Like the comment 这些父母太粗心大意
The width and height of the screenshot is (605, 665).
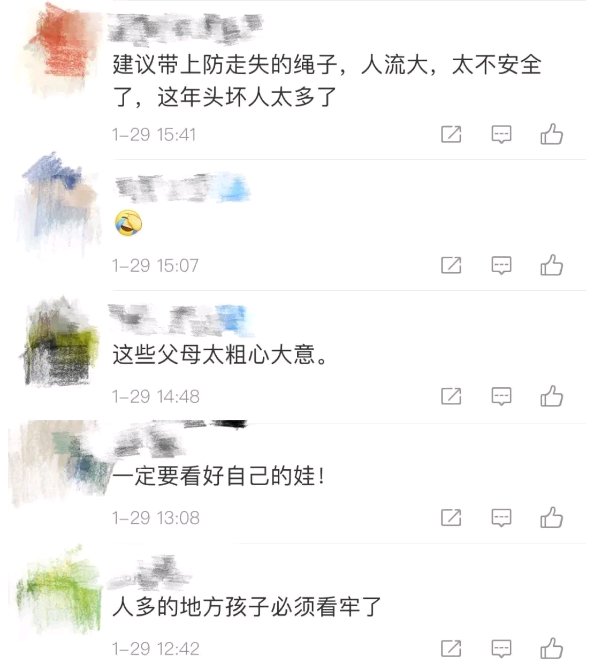(552, 397)
